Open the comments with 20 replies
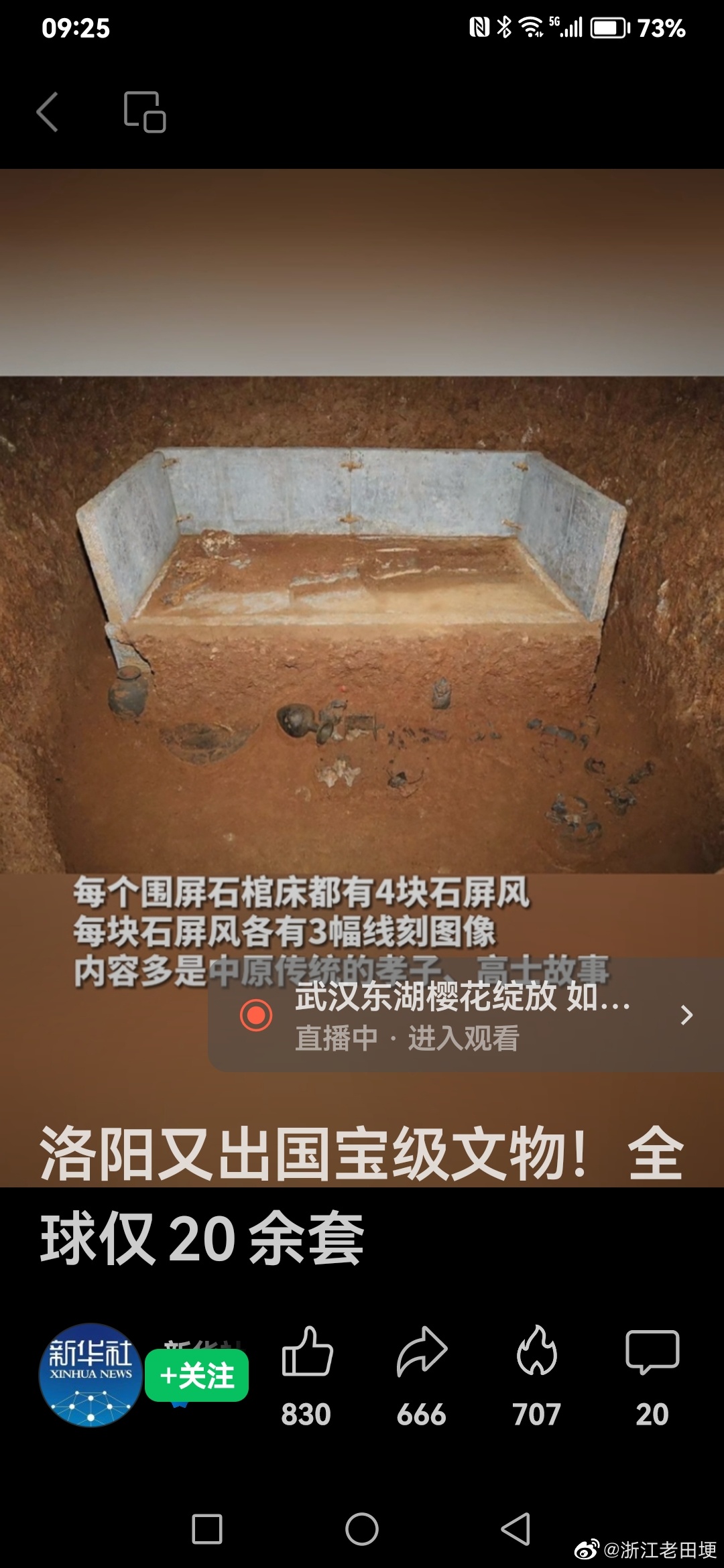The image size is (724, 1568). click(x=652, y=1352)
